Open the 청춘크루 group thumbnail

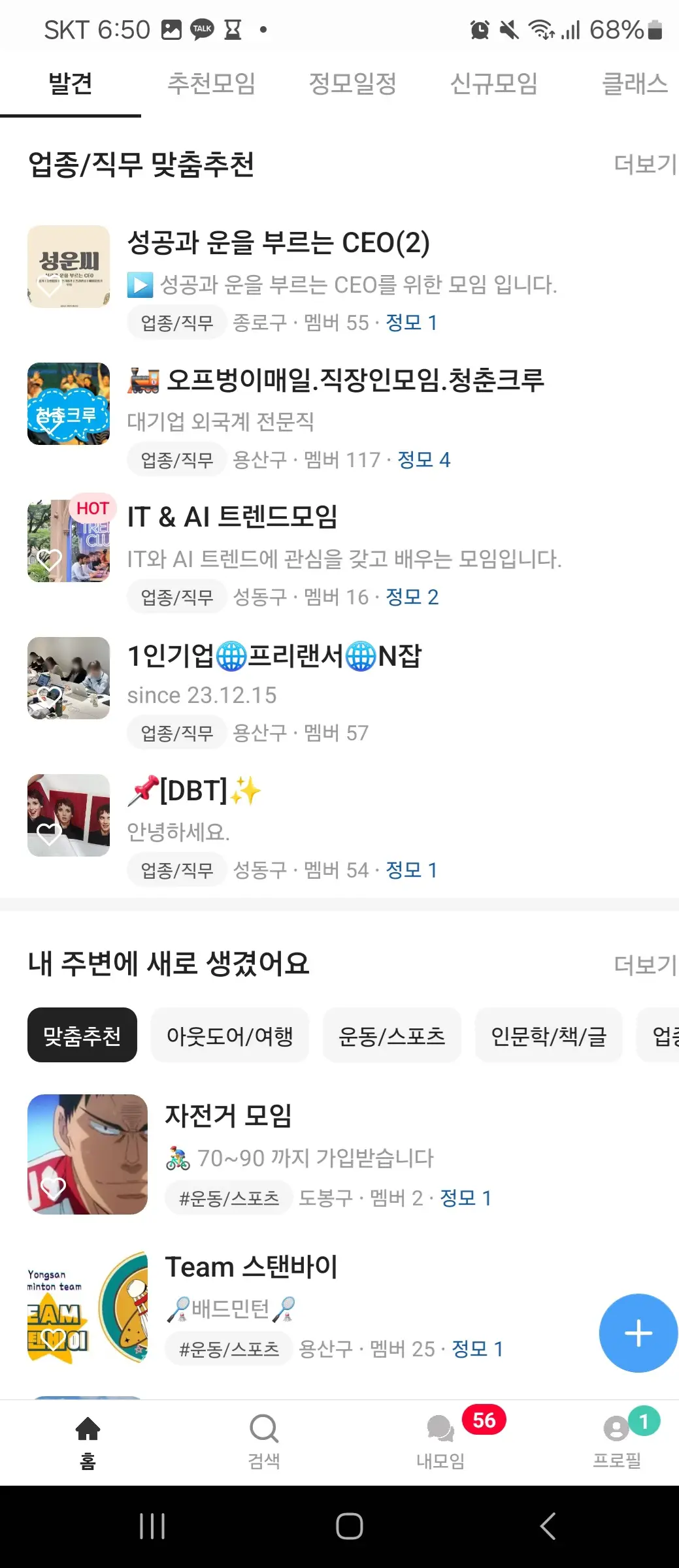coord(68,404)
